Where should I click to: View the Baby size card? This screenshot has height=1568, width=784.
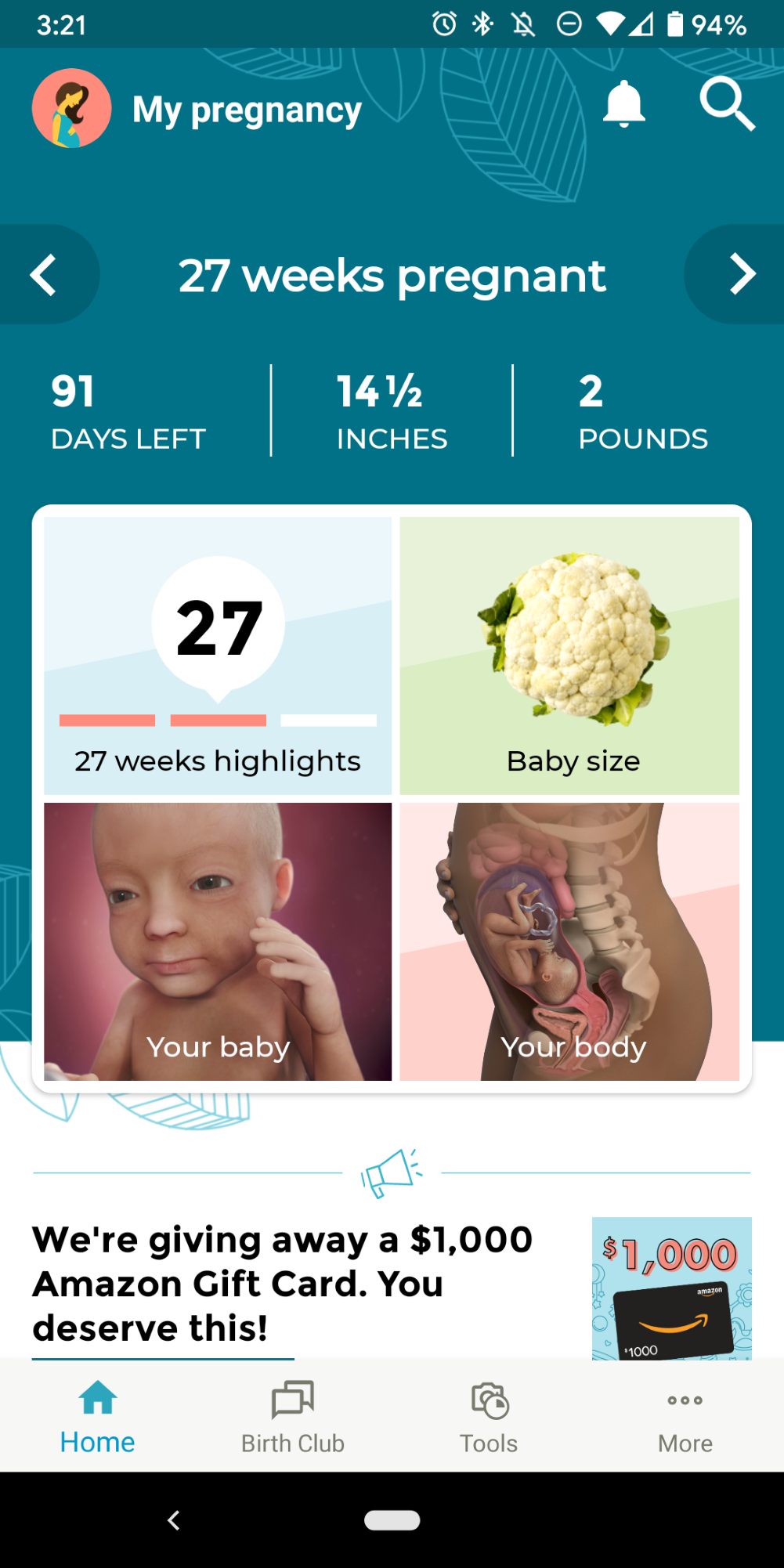[x=569, y=656]
